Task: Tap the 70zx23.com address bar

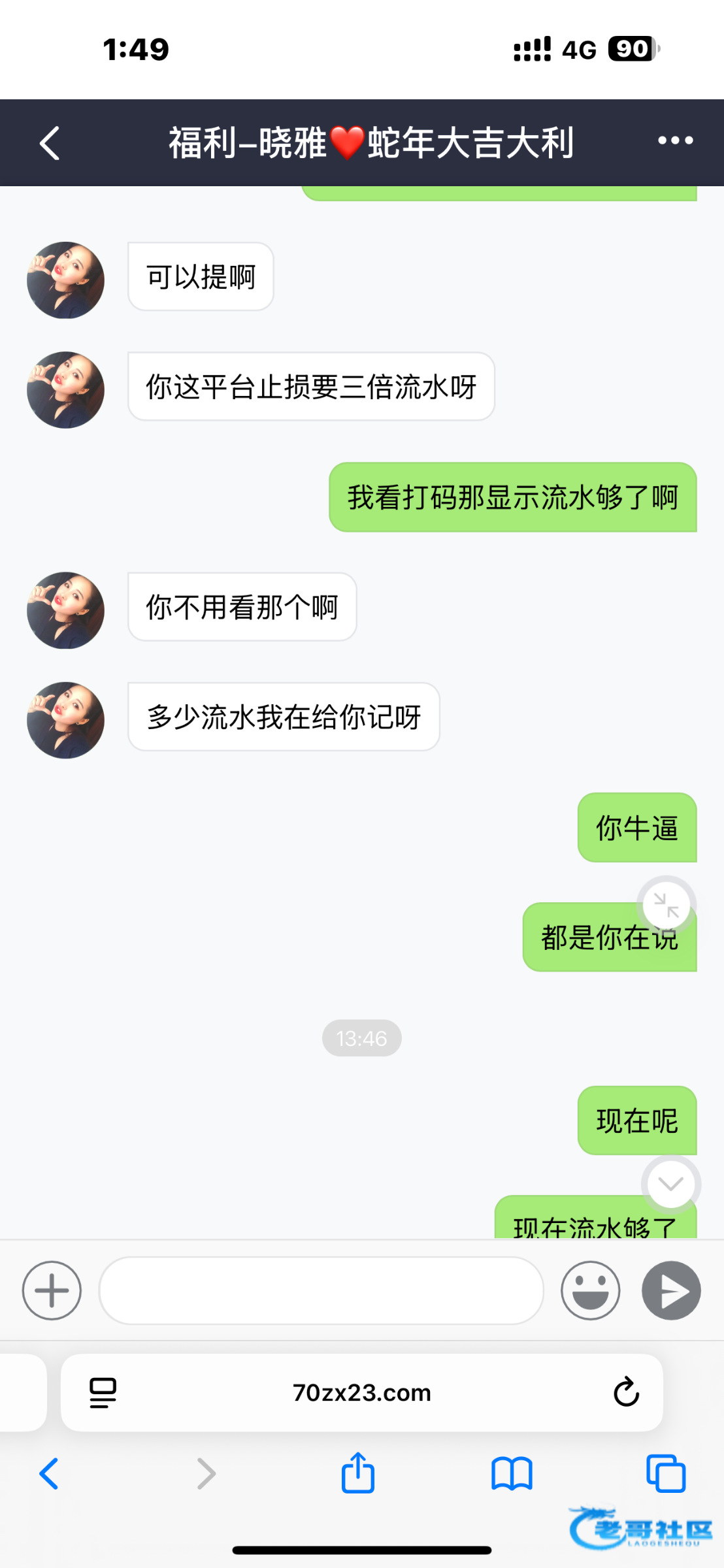Action: tap(361, 1392)
